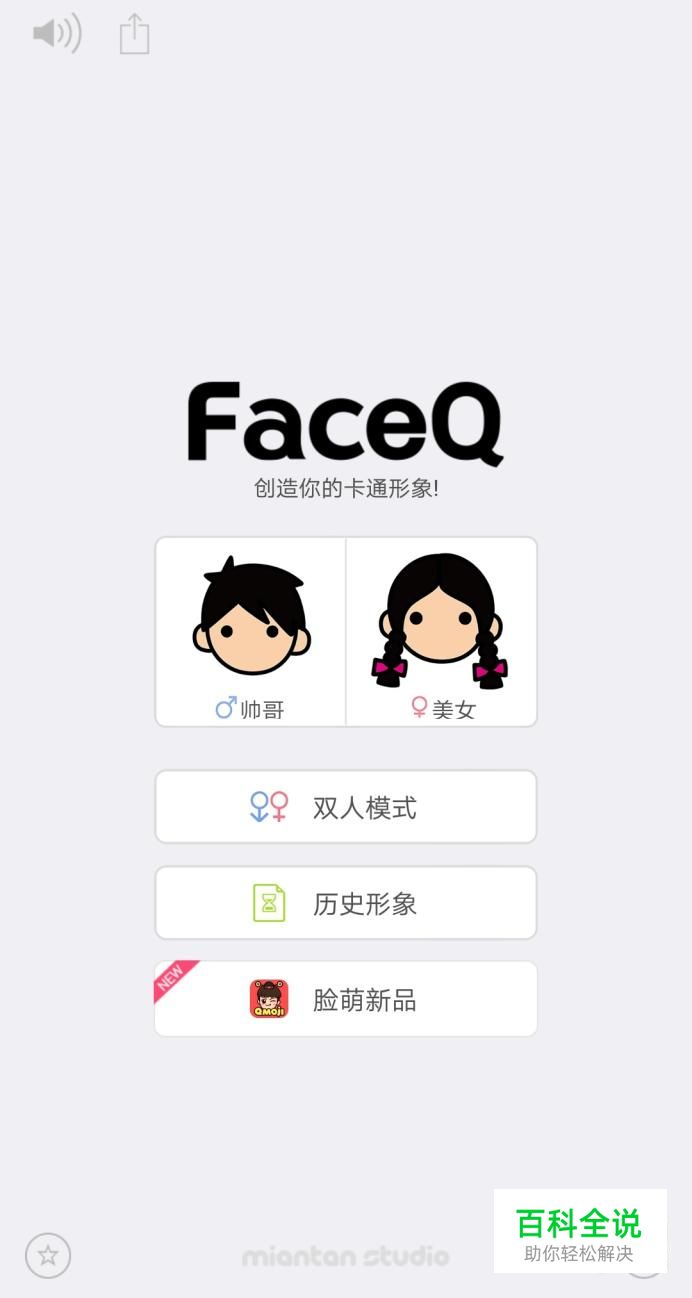Tap the star icon

point(48,1255)
